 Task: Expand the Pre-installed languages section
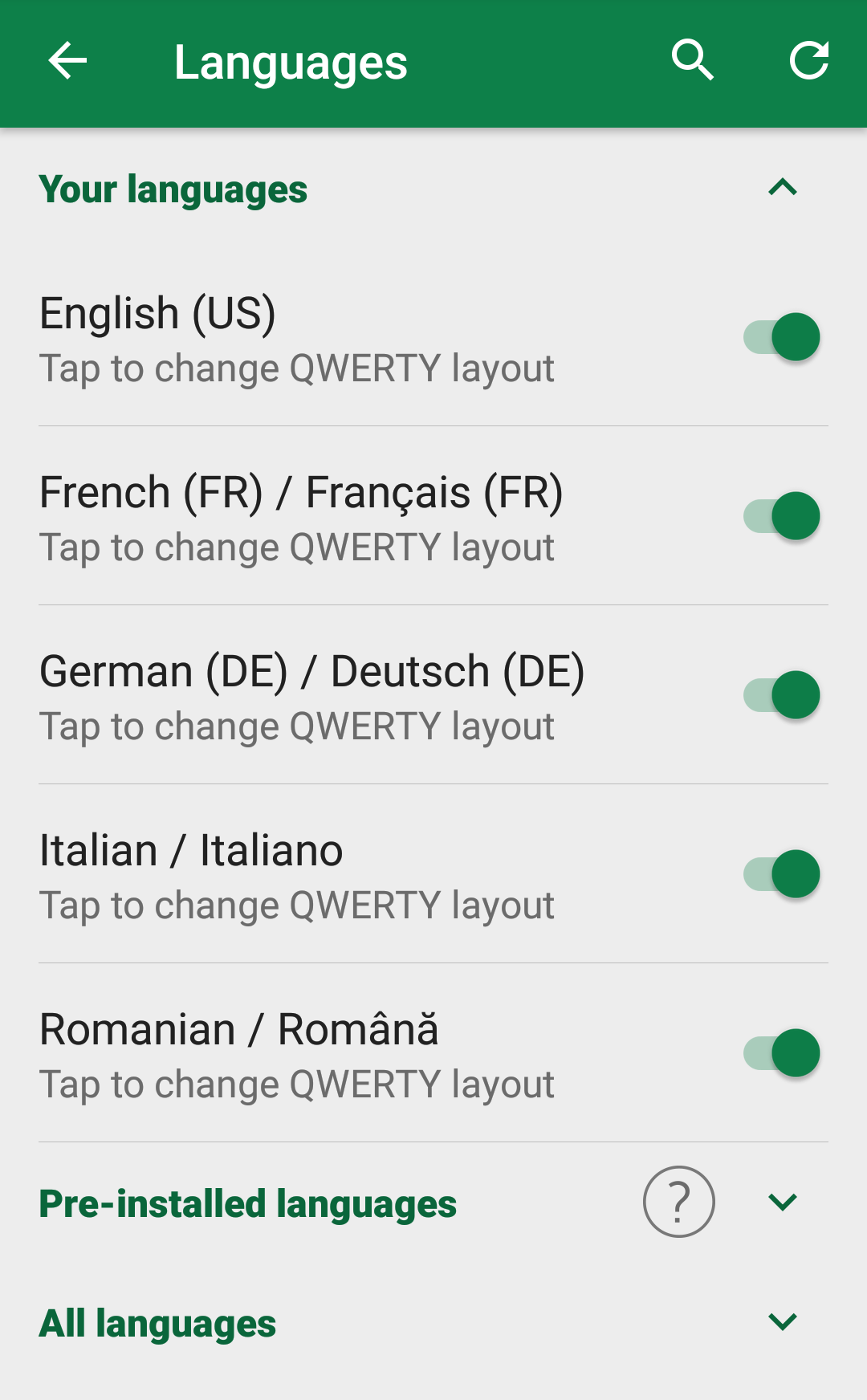click(x=782, y=1202)
